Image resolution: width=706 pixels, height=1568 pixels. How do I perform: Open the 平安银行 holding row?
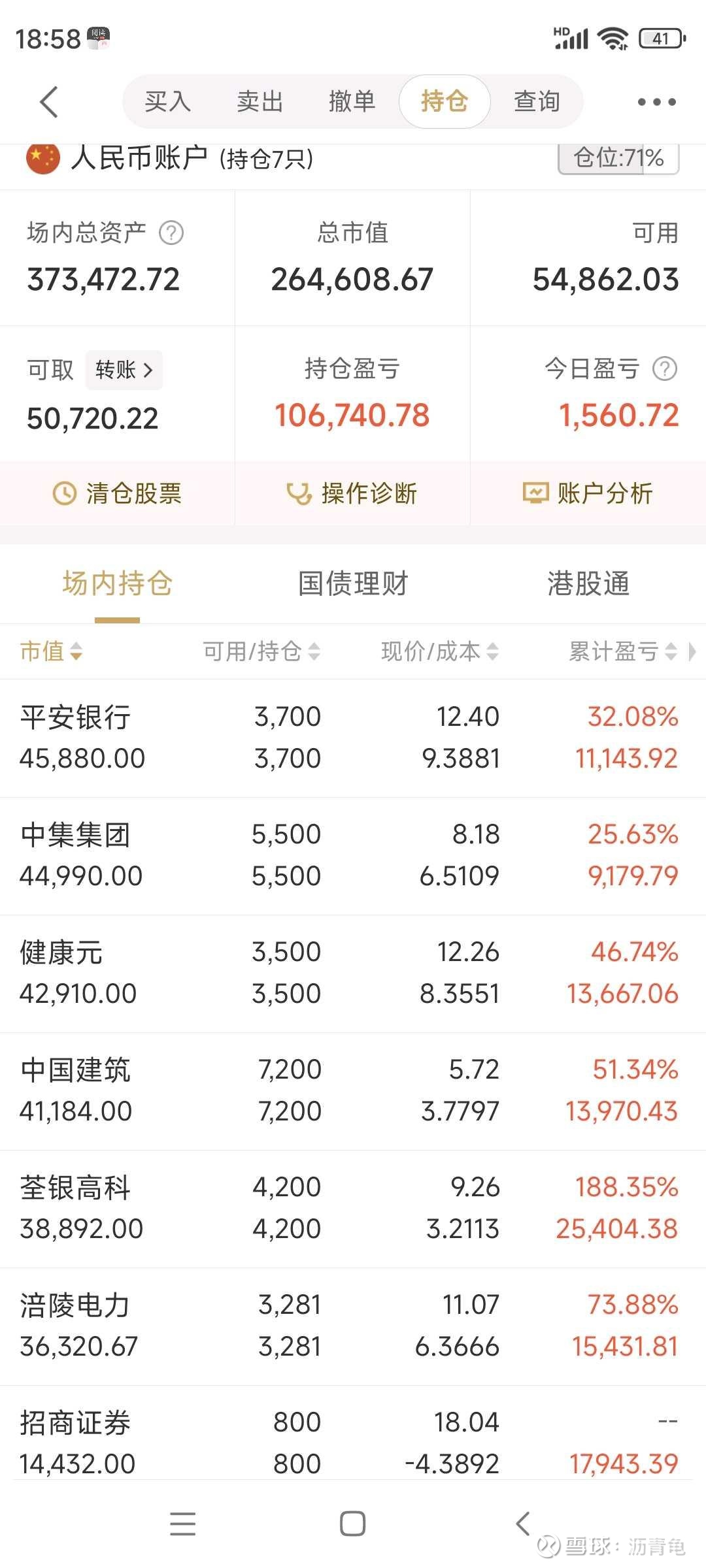point(353,738)
